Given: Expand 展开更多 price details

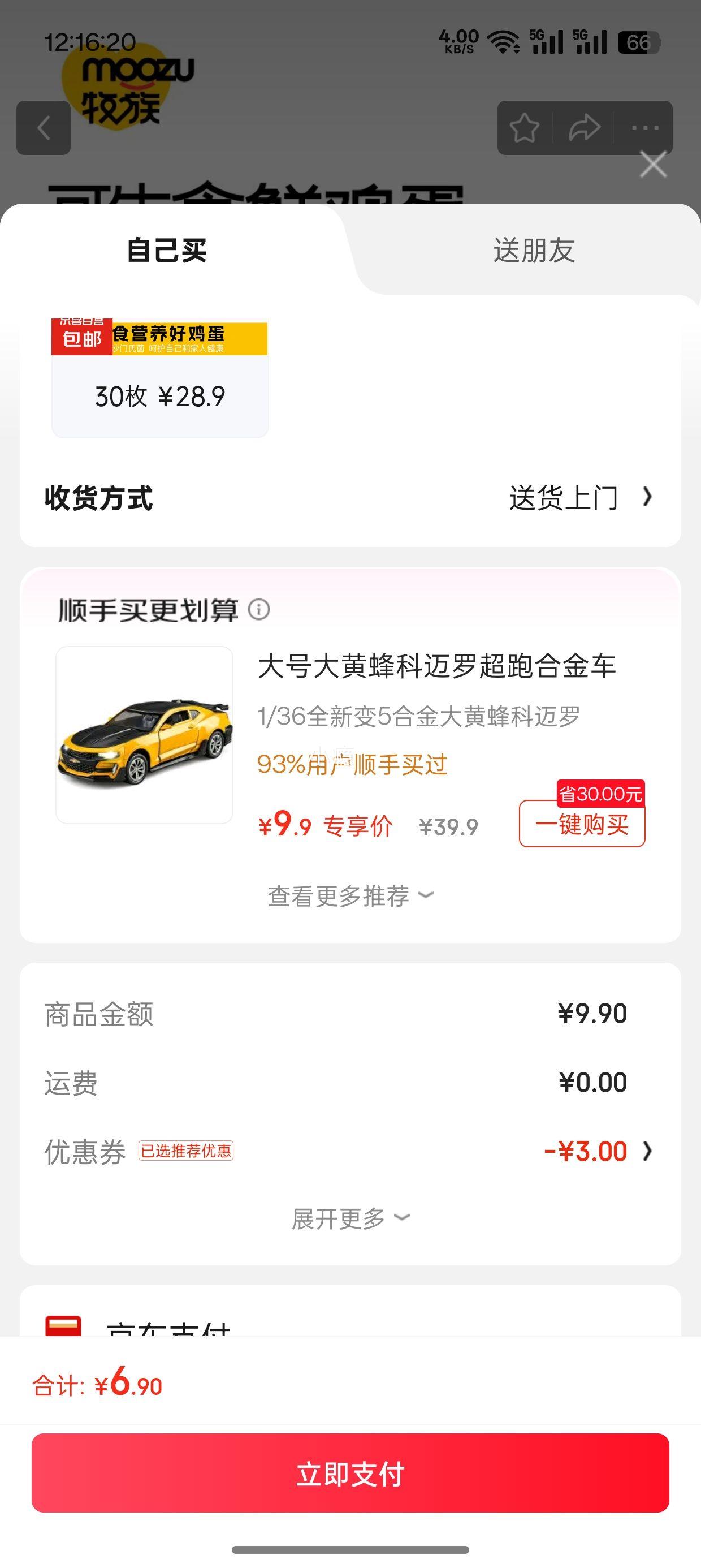Looking at the screenshot, I should [x=350, y=1218].
